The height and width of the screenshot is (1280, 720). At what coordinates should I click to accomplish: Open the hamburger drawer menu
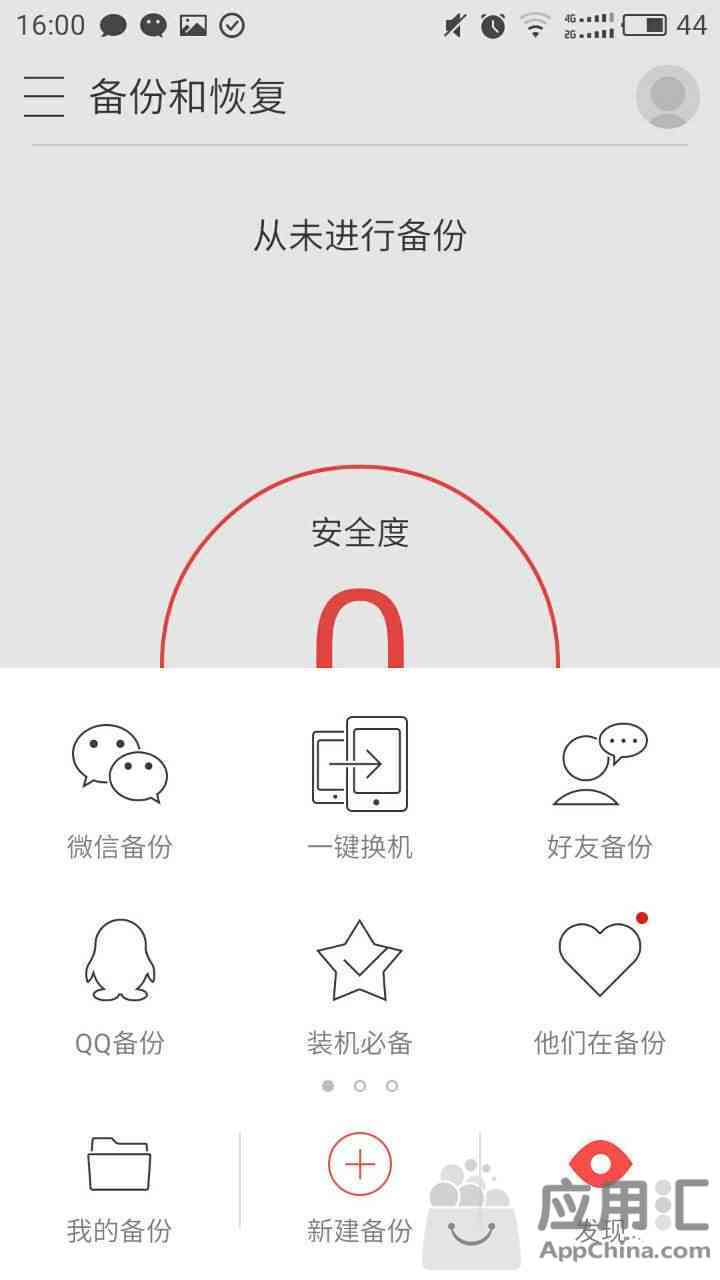pos(44,97)
